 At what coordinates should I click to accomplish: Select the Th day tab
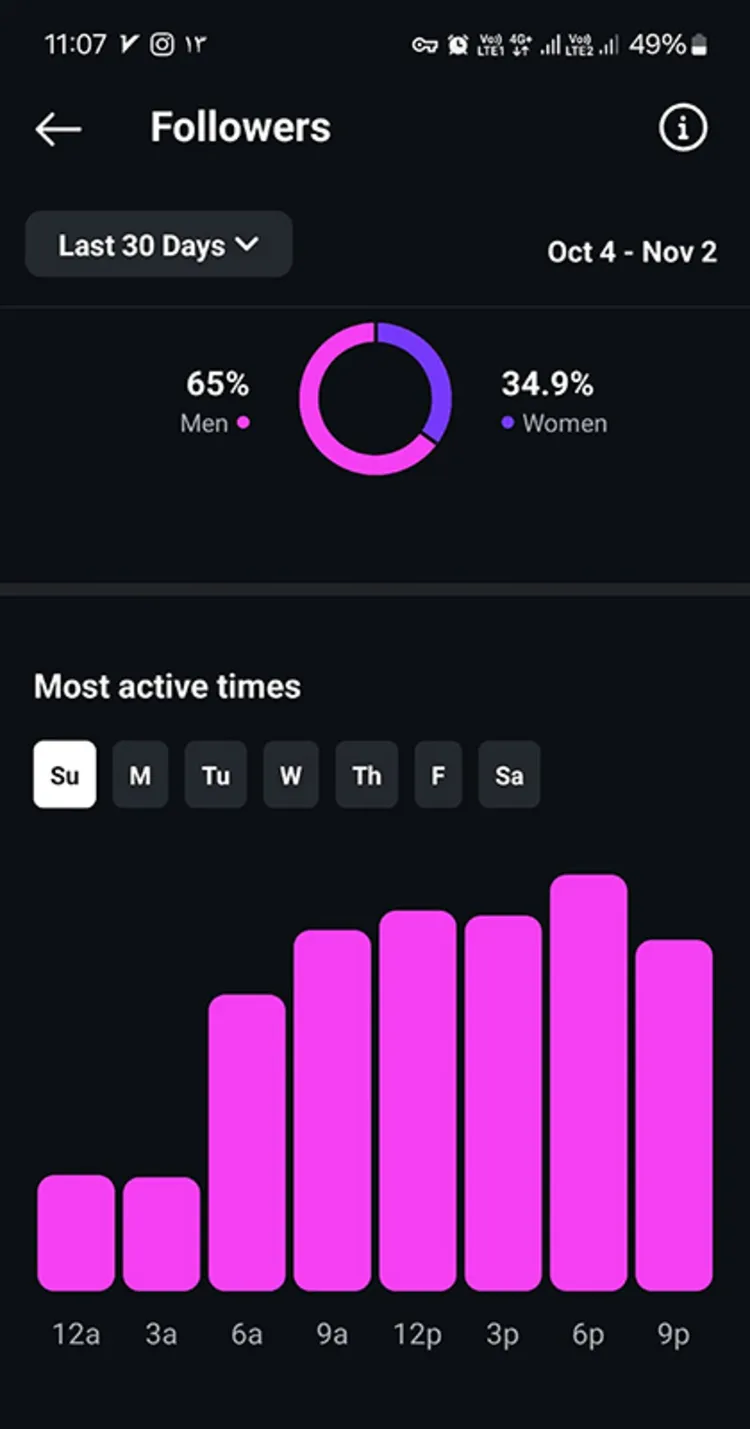366,775
